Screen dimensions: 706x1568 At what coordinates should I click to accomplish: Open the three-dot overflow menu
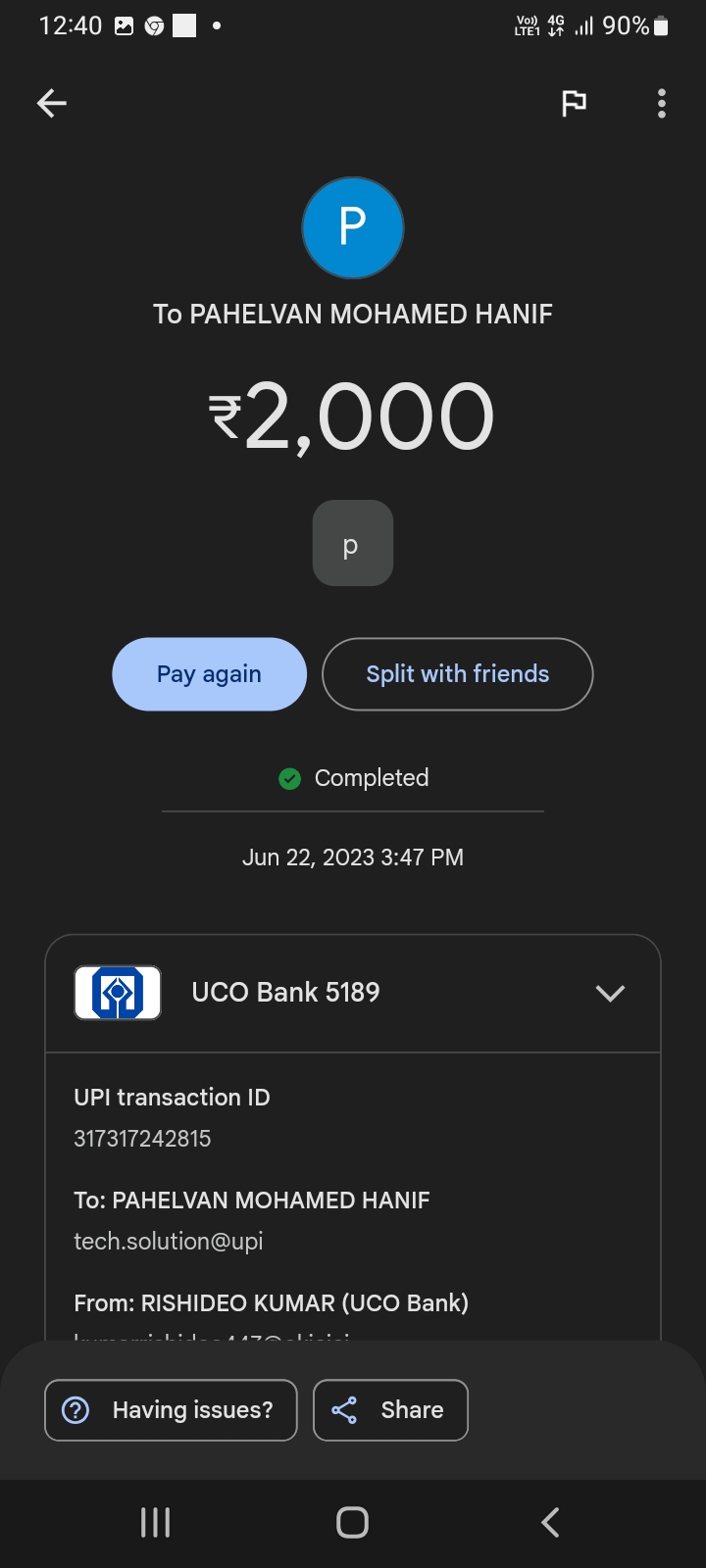pyautogui.click(x=662, y=103)
